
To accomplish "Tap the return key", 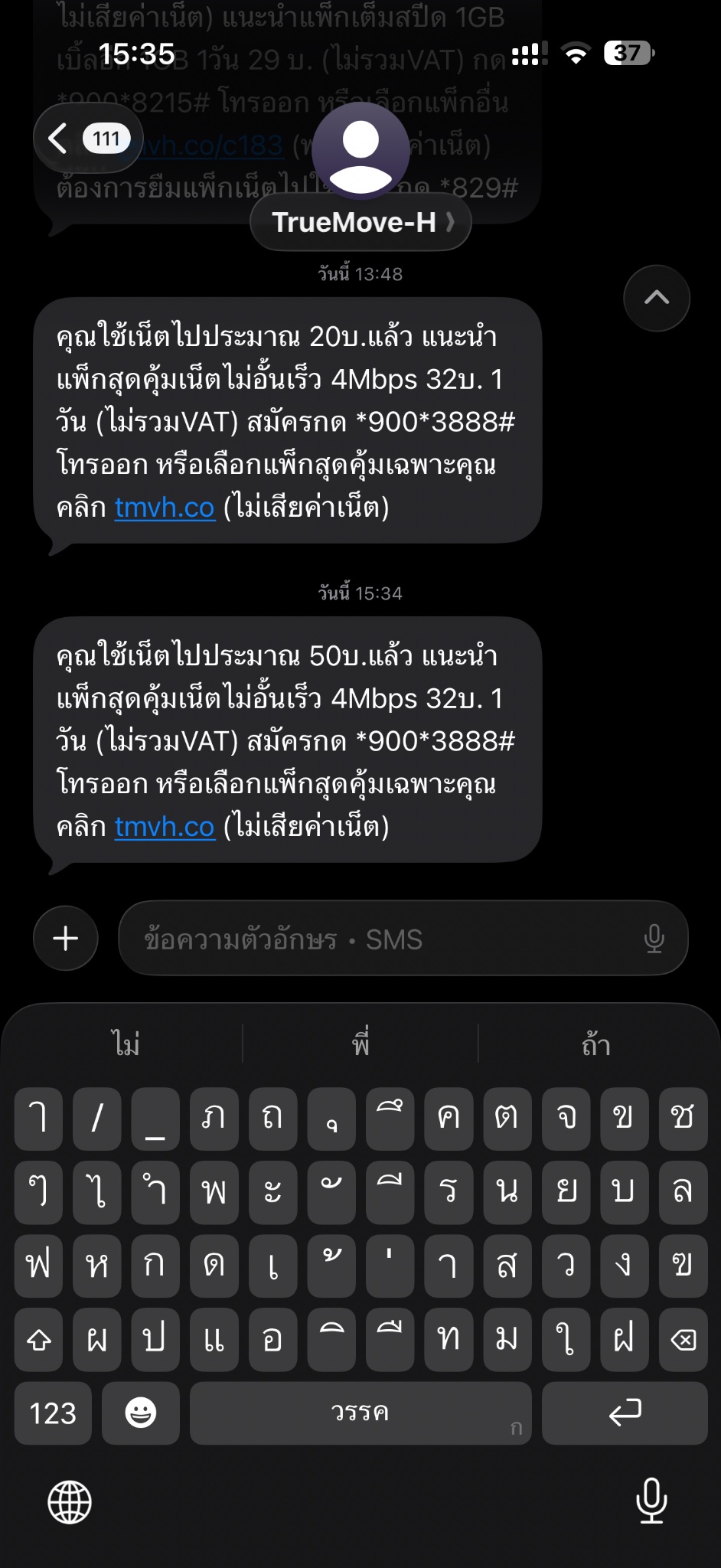I will [x=625, y=1413].
